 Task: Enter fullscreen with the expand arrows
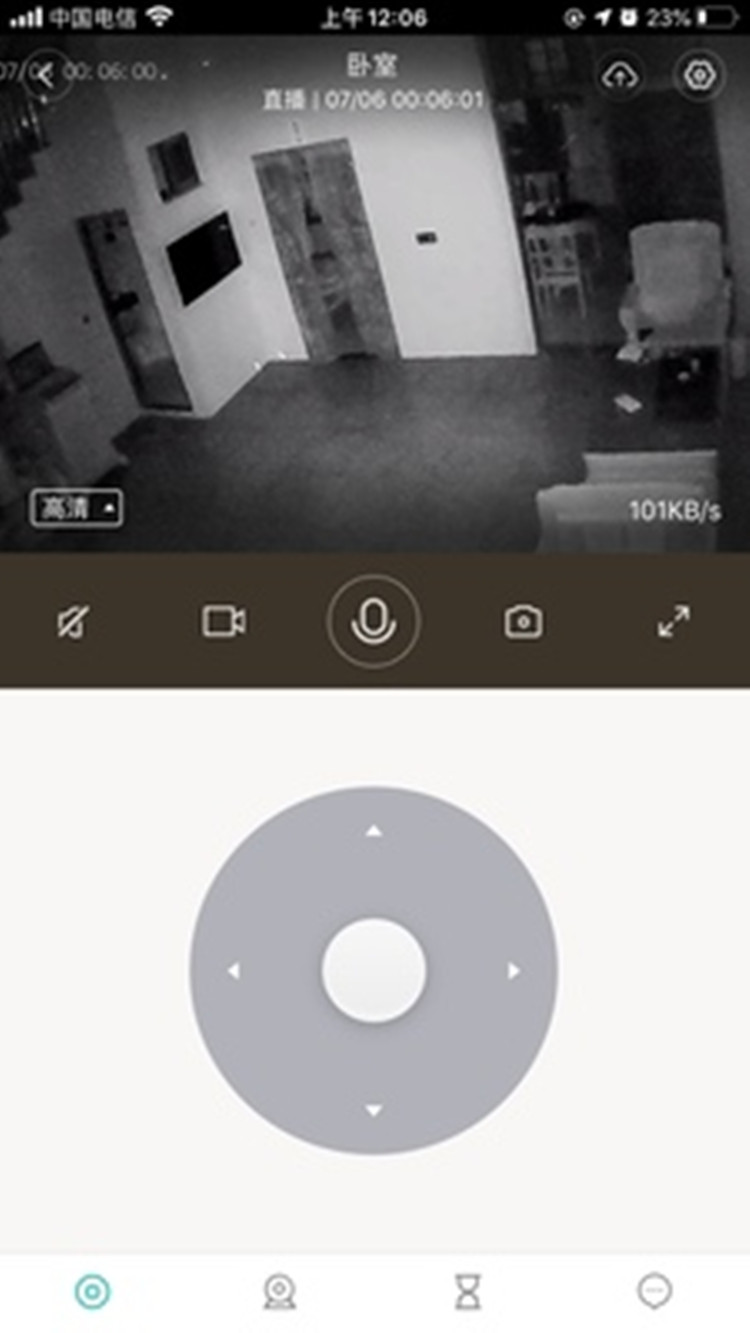(x=674, y=621)
